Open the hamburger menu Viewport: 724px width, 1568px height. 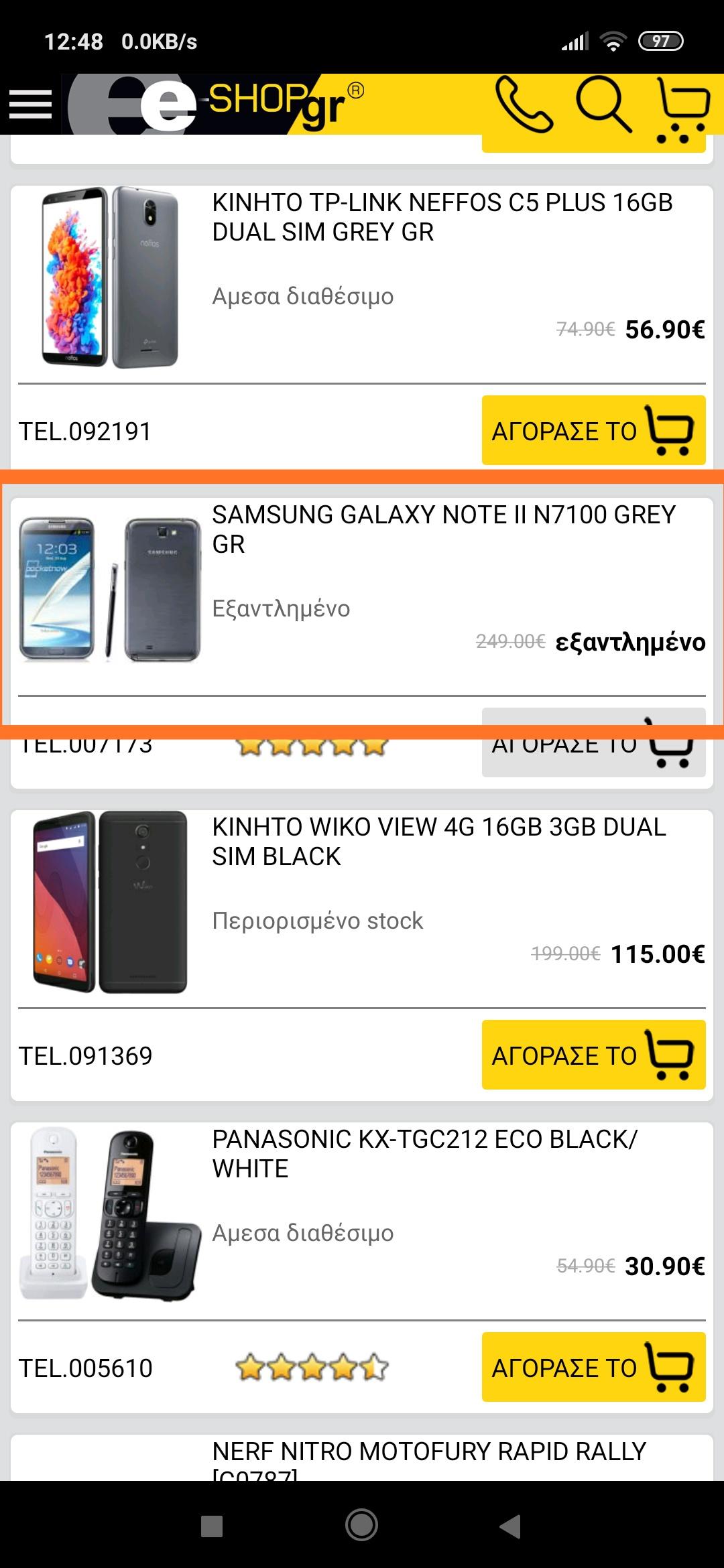[30, 105]
